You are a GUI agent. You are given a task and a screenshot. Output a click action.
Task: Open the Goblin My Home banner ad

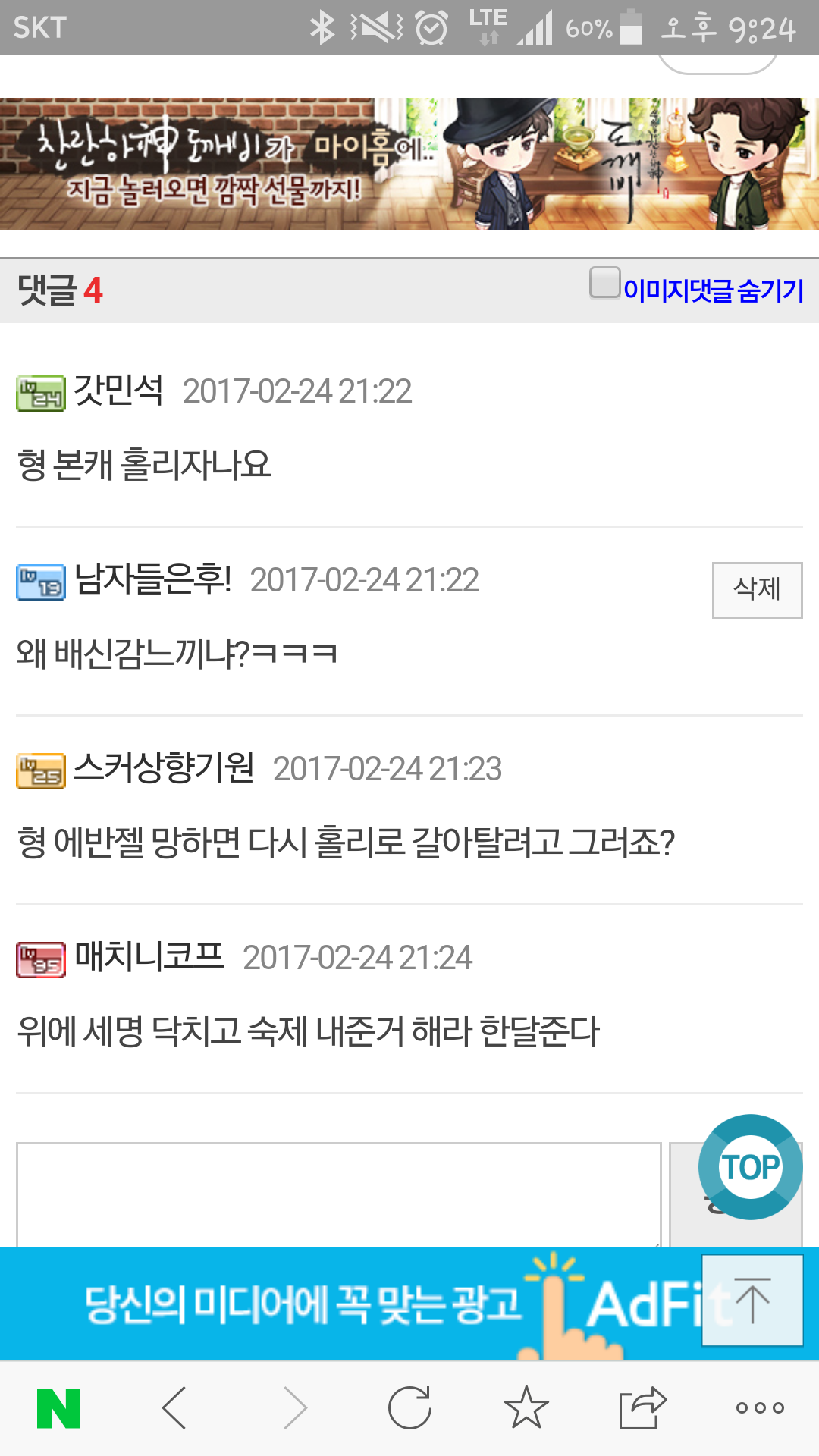tap(409, 164)
